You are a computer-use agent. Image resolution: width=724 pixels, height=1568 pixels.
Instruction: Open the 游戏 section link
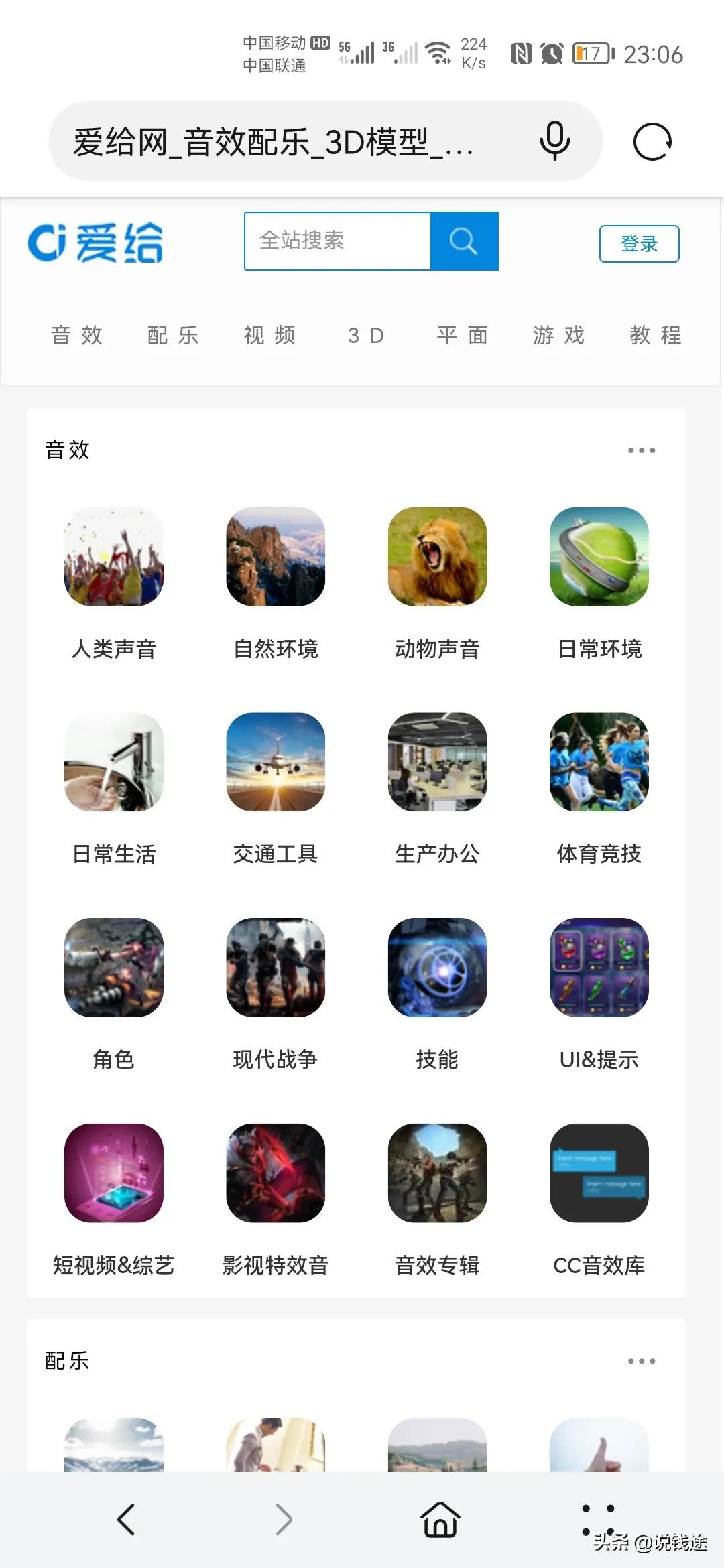(x=558, y=335)
